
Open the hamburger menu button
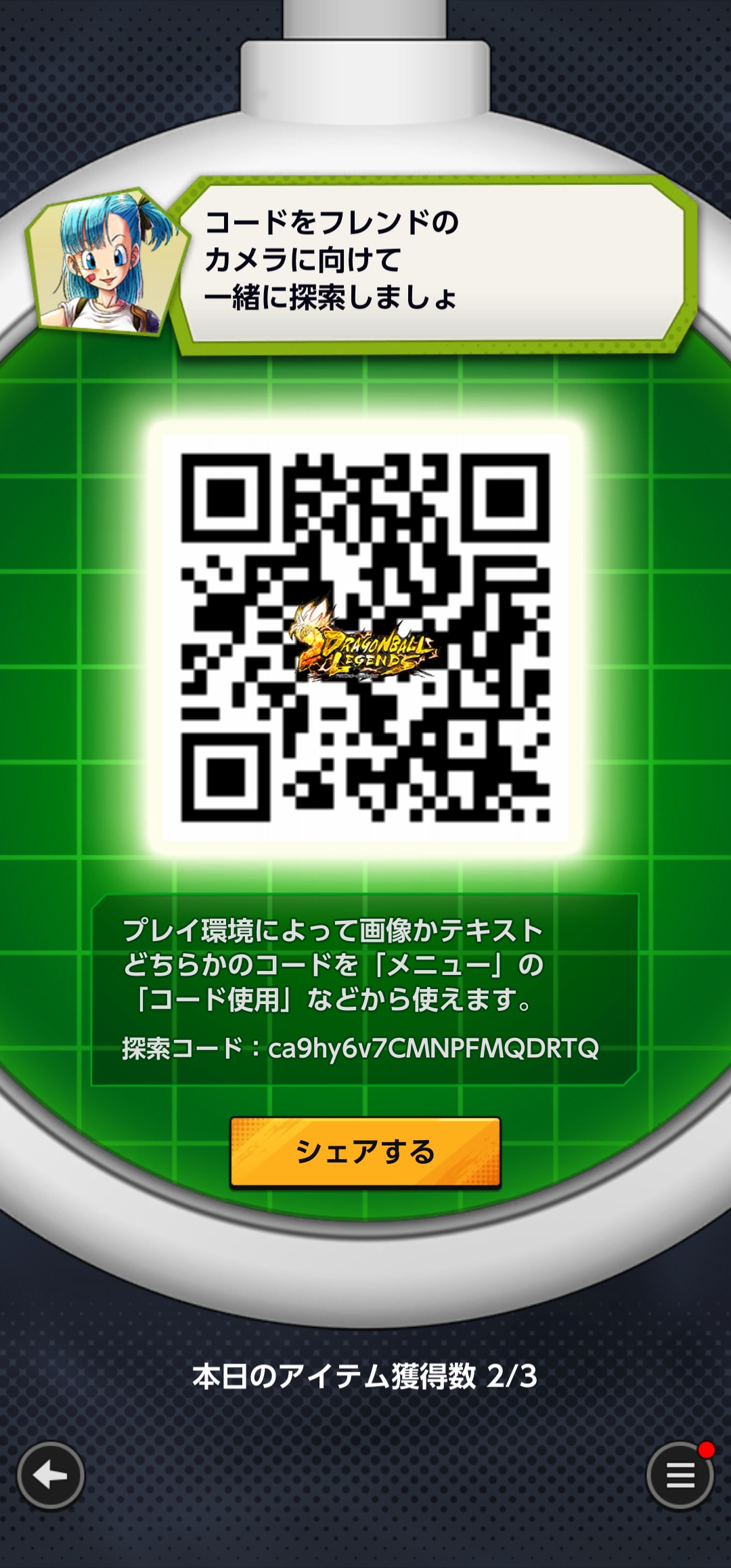(x=680, y=1476)
